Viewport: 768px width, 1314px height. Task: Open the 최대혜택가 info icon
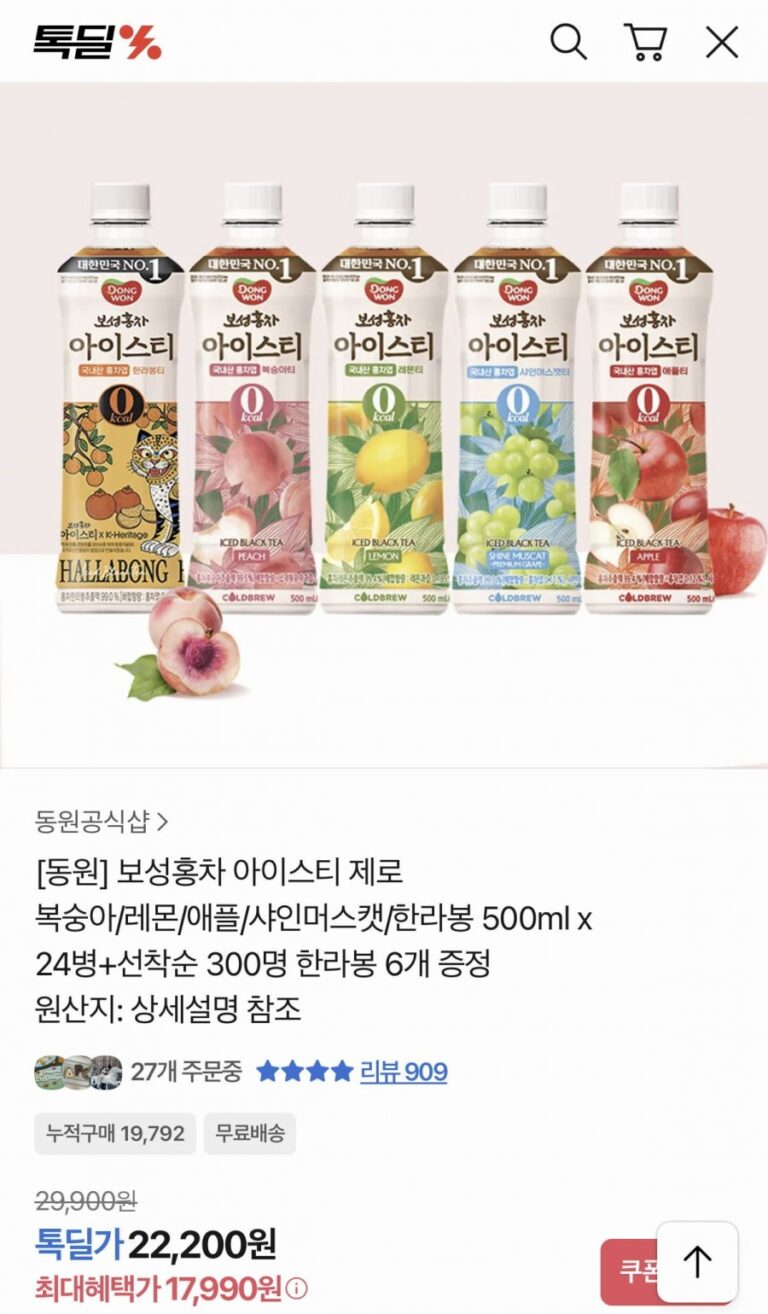pos(298,1289)
